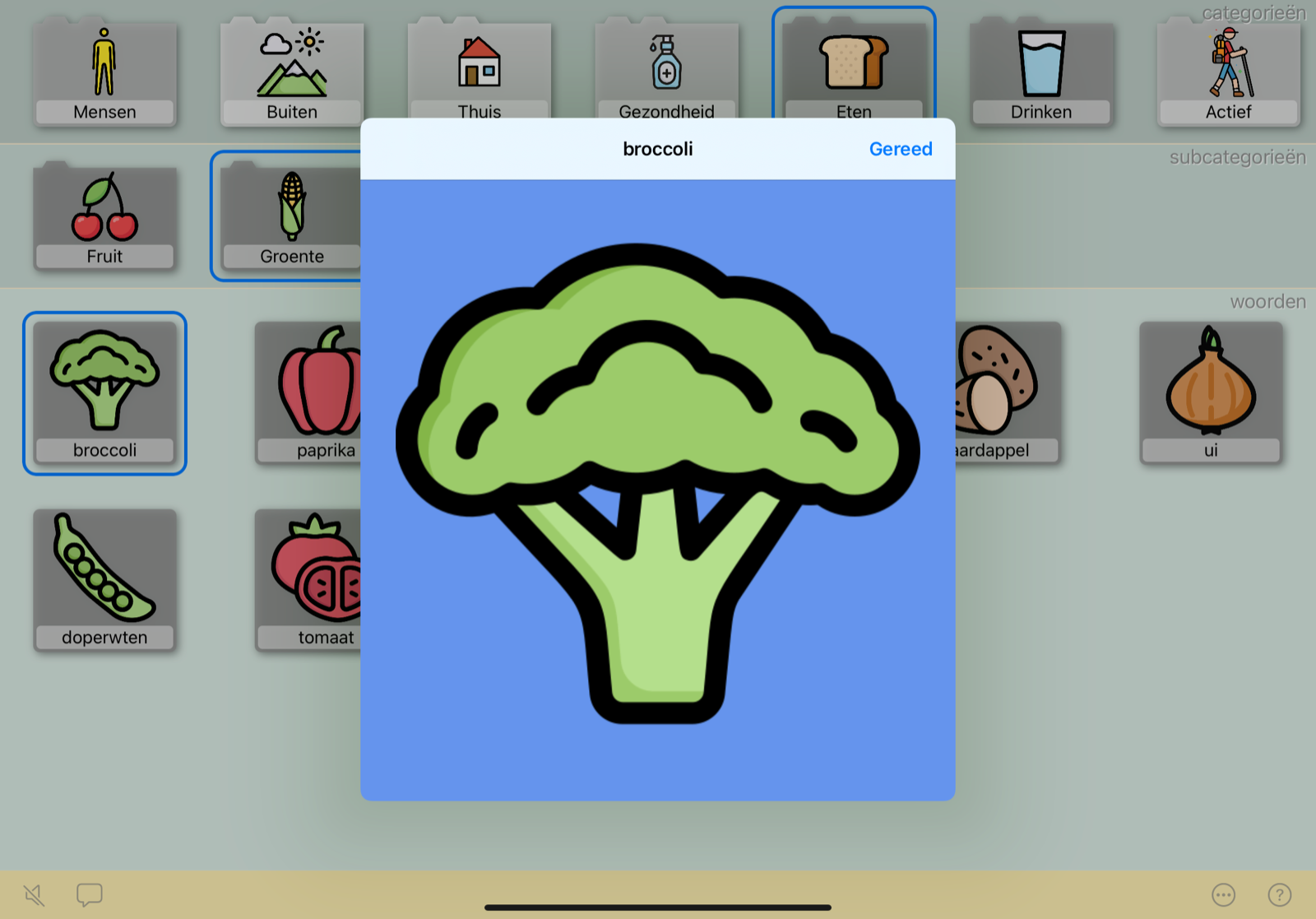Switch to the Drinken category
Screen dimensions: 1316x919
[1041, 74]
